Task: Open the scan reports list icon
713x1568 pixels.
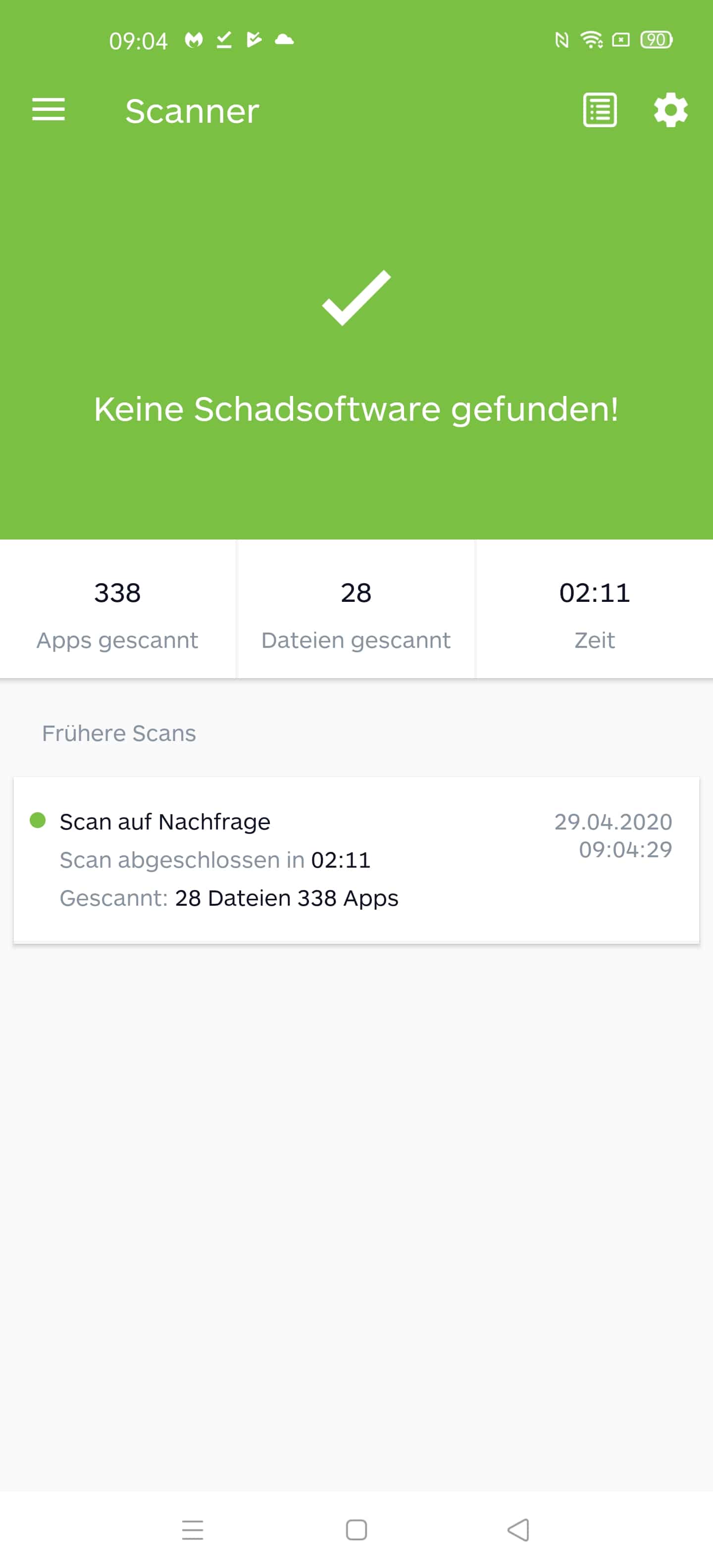Action: (600, 110)
